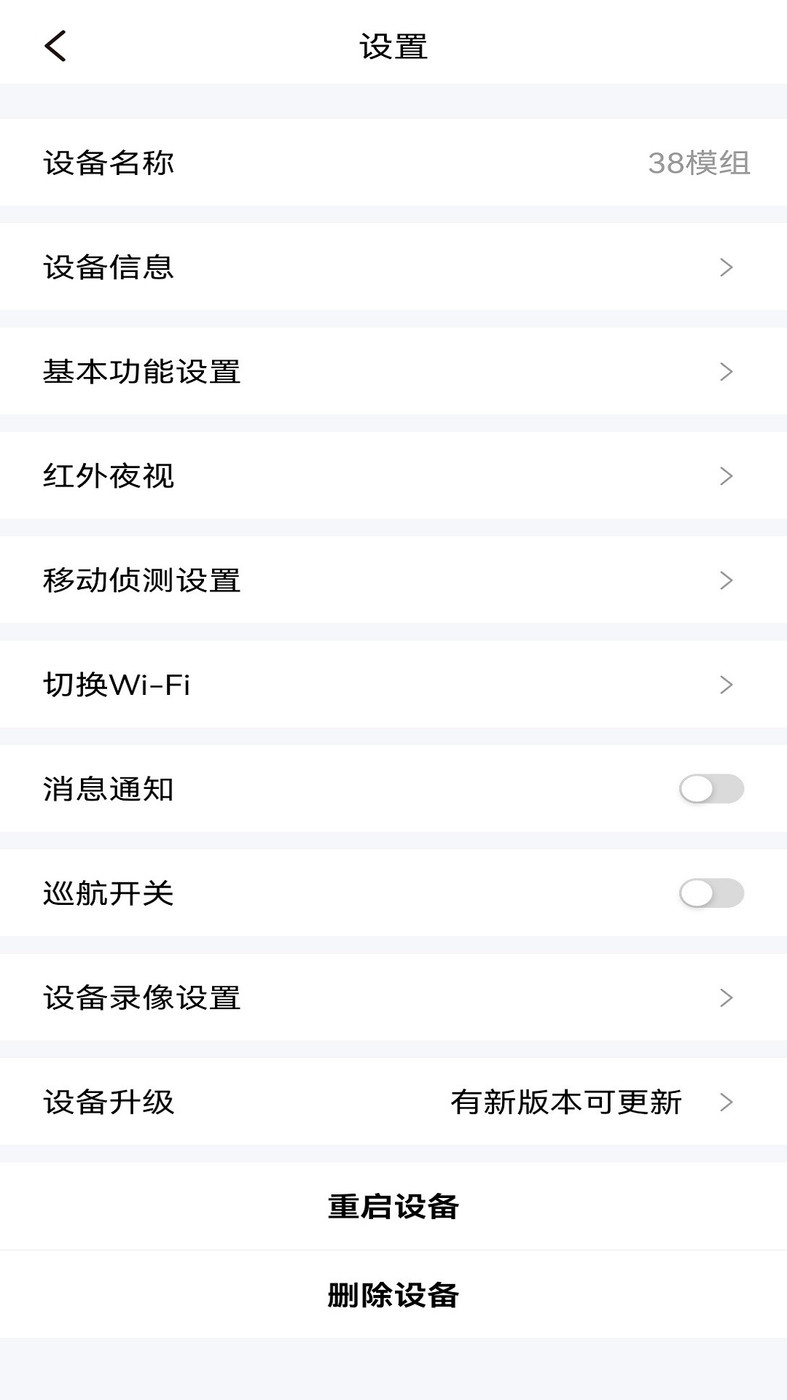Viewport: 787px width, 1400px height.
Task: Enable 消息通知 message notifications
Action: pyautogui.click(x=710, y=789)
